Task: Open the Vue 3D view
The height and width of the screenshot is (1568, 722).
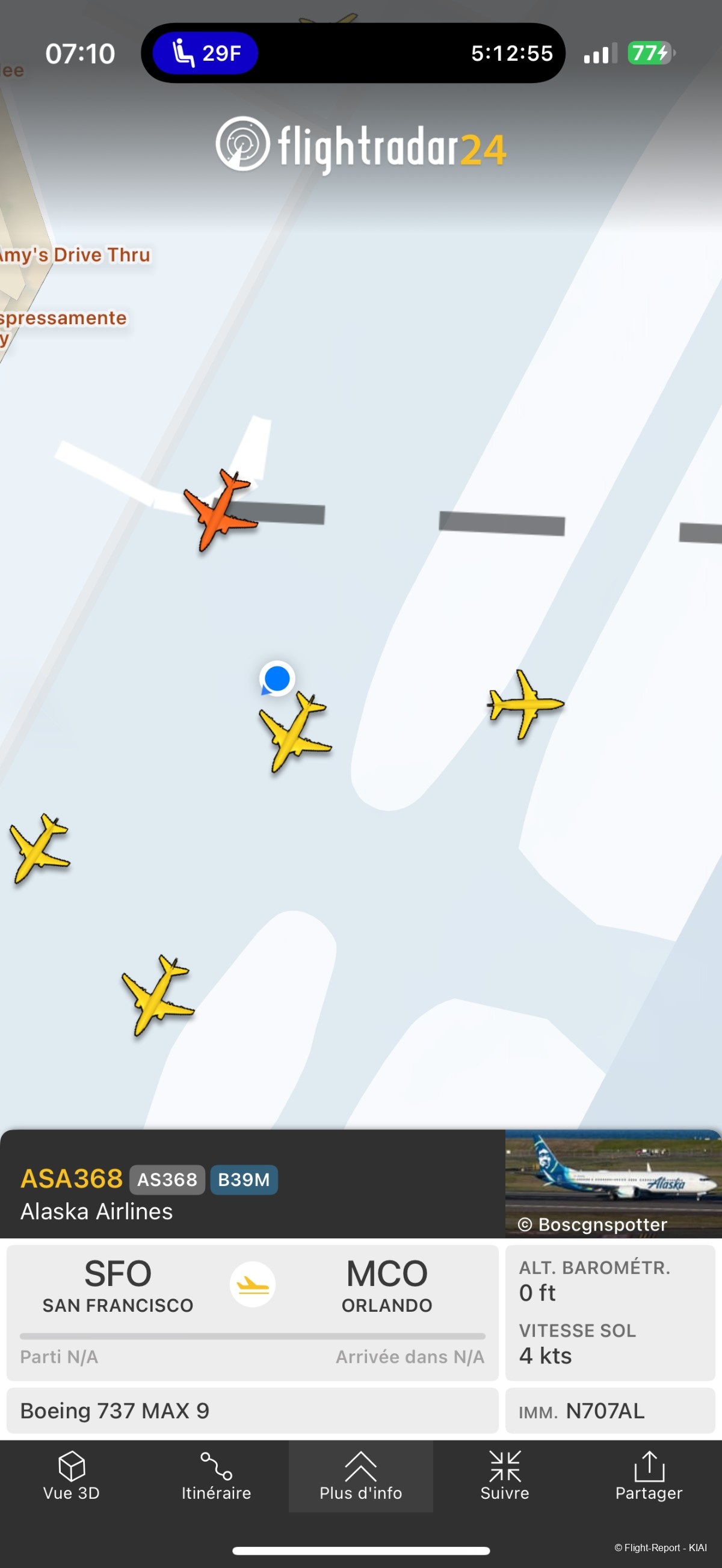Action: point(71,1475)
